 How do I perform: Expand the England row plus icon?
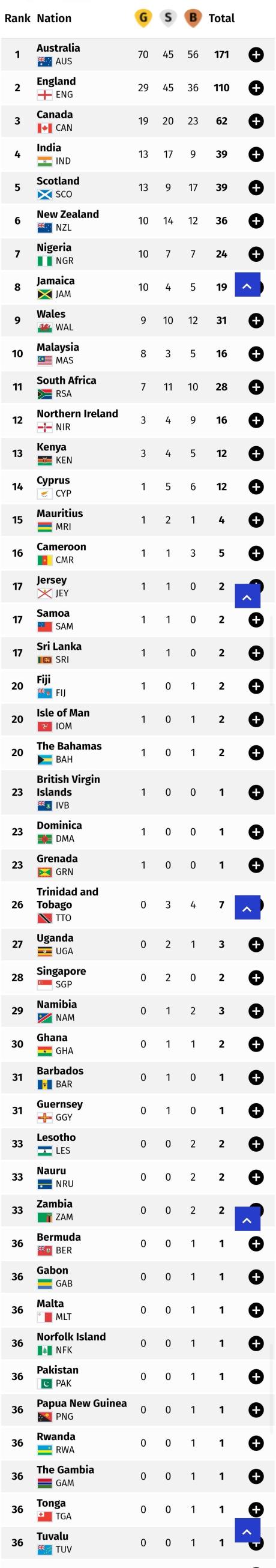point(256,88)
